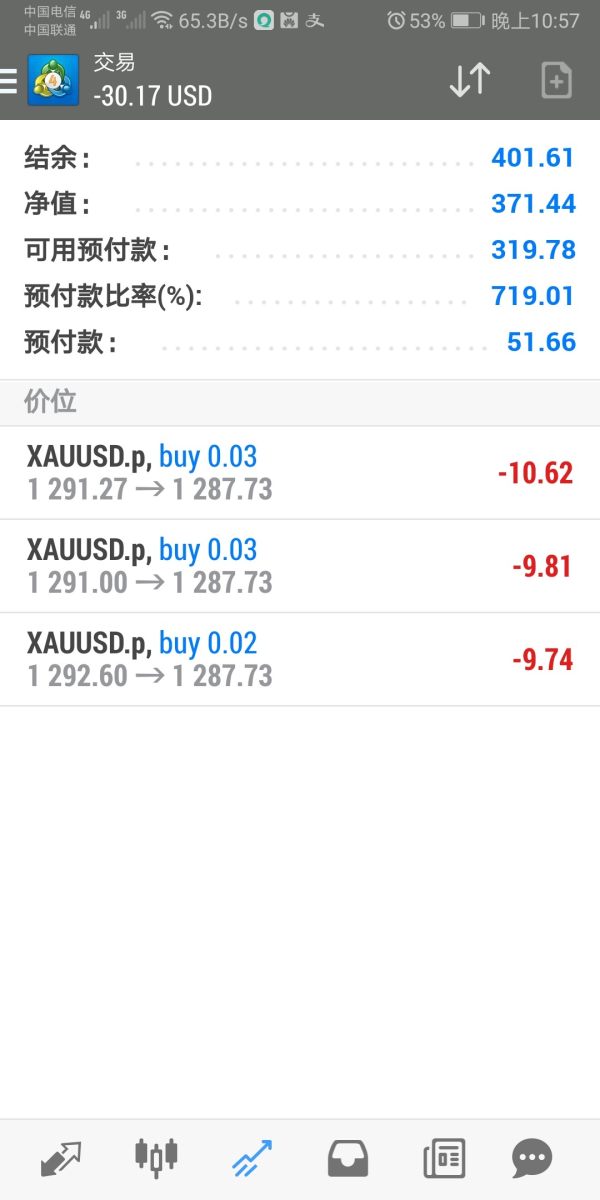
Task: Go to the Chart tab
Action: click(156, 1158)
